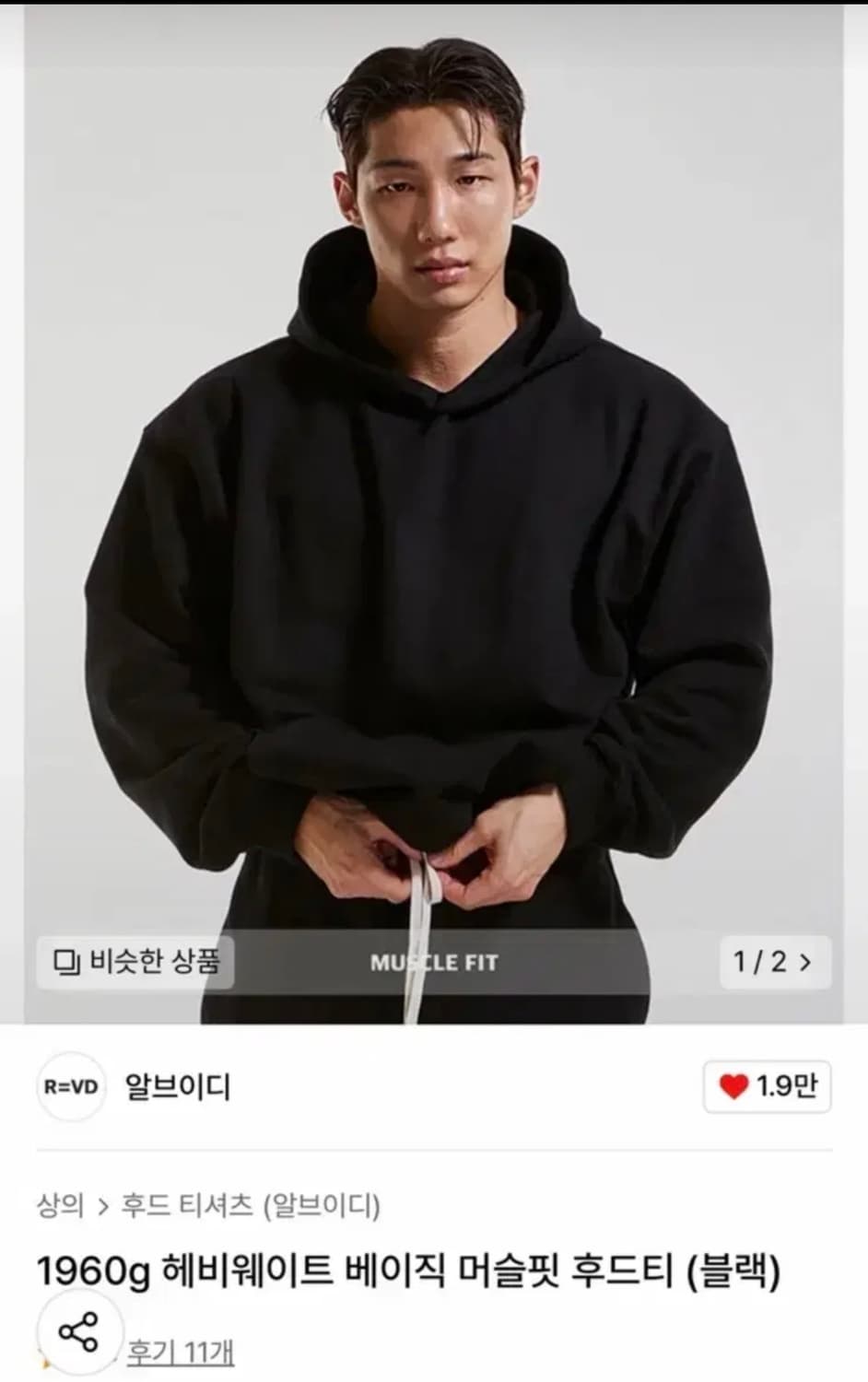This screenshot has width=868, height=1382.
Task: Click the MUSCLE FIT label on the photo
Action: coord(434,964)
